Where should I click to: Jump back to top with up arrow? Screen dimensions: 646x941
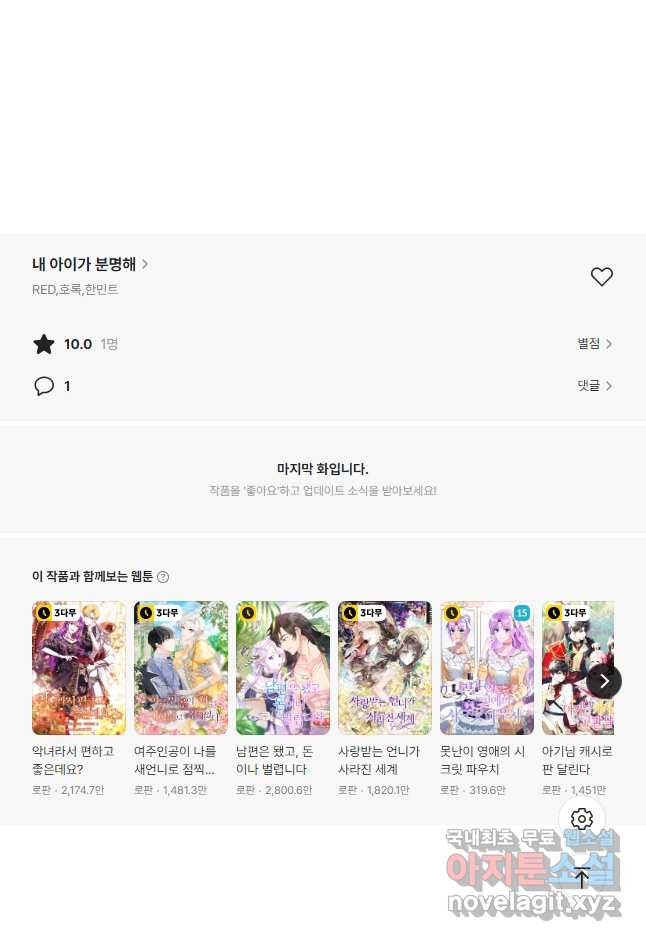(582, 878)
